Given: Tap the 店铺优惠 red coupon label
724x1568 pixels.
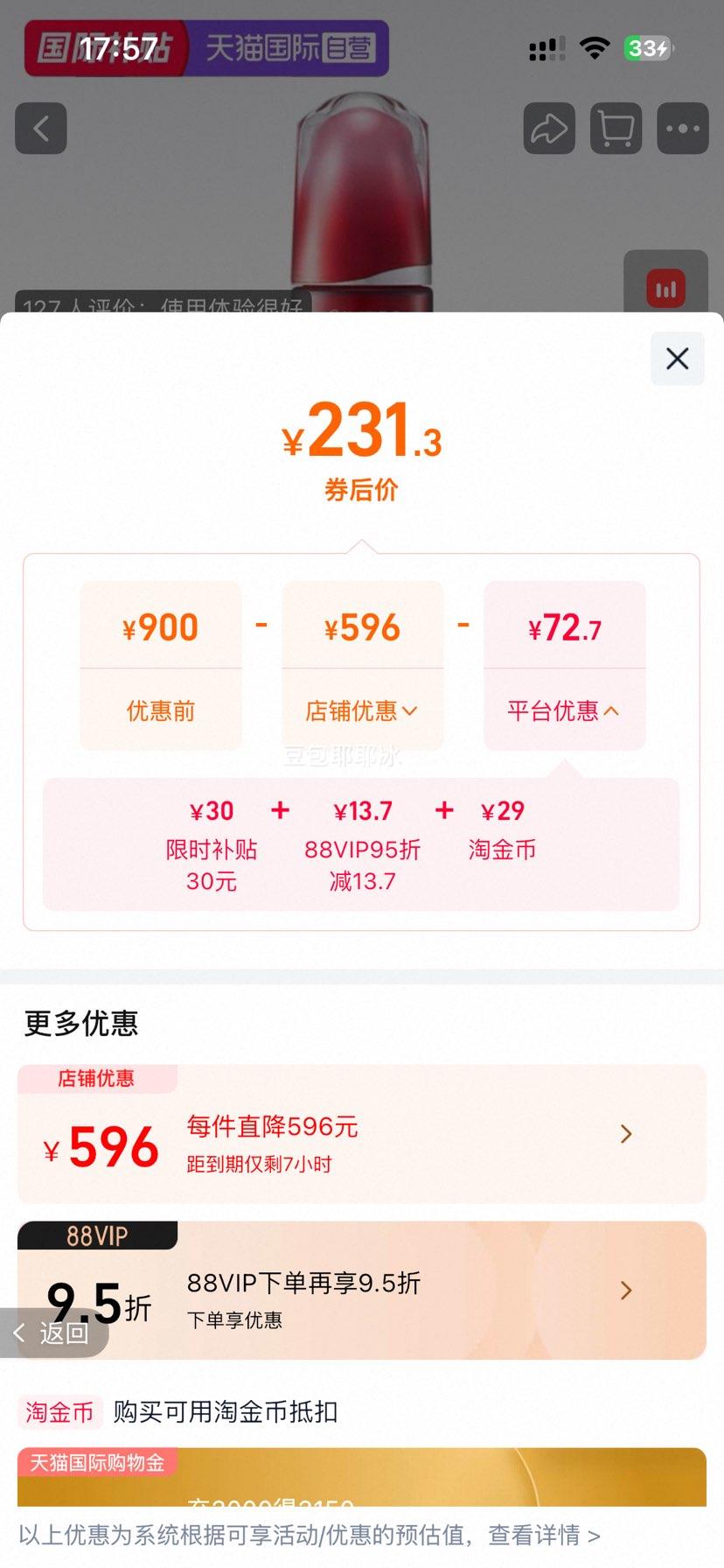Looking at the screenshot, I should pyautogui.click(x=94, y=1079).
